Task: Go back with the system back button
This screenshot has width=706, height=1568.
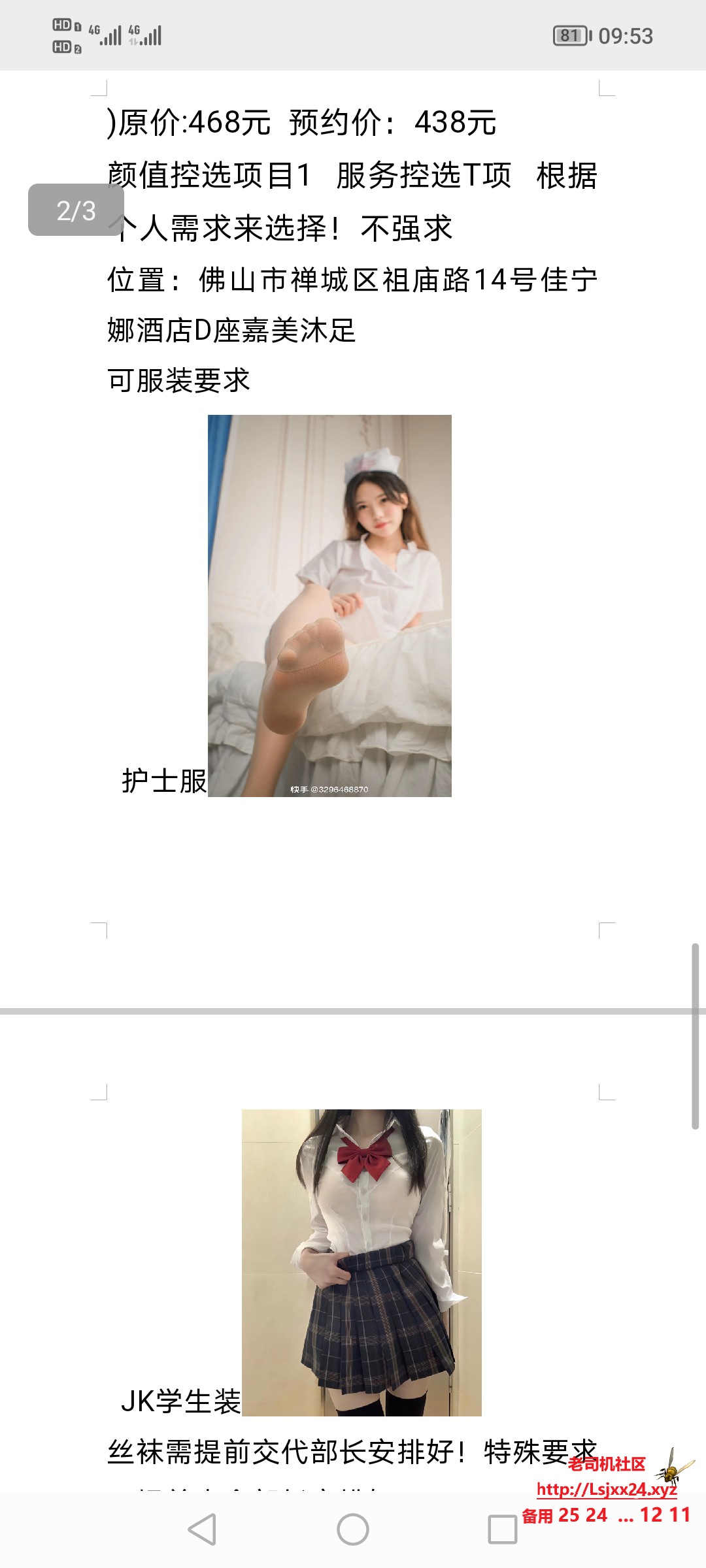Action: pyautogui.click(x=202, y=1529)
